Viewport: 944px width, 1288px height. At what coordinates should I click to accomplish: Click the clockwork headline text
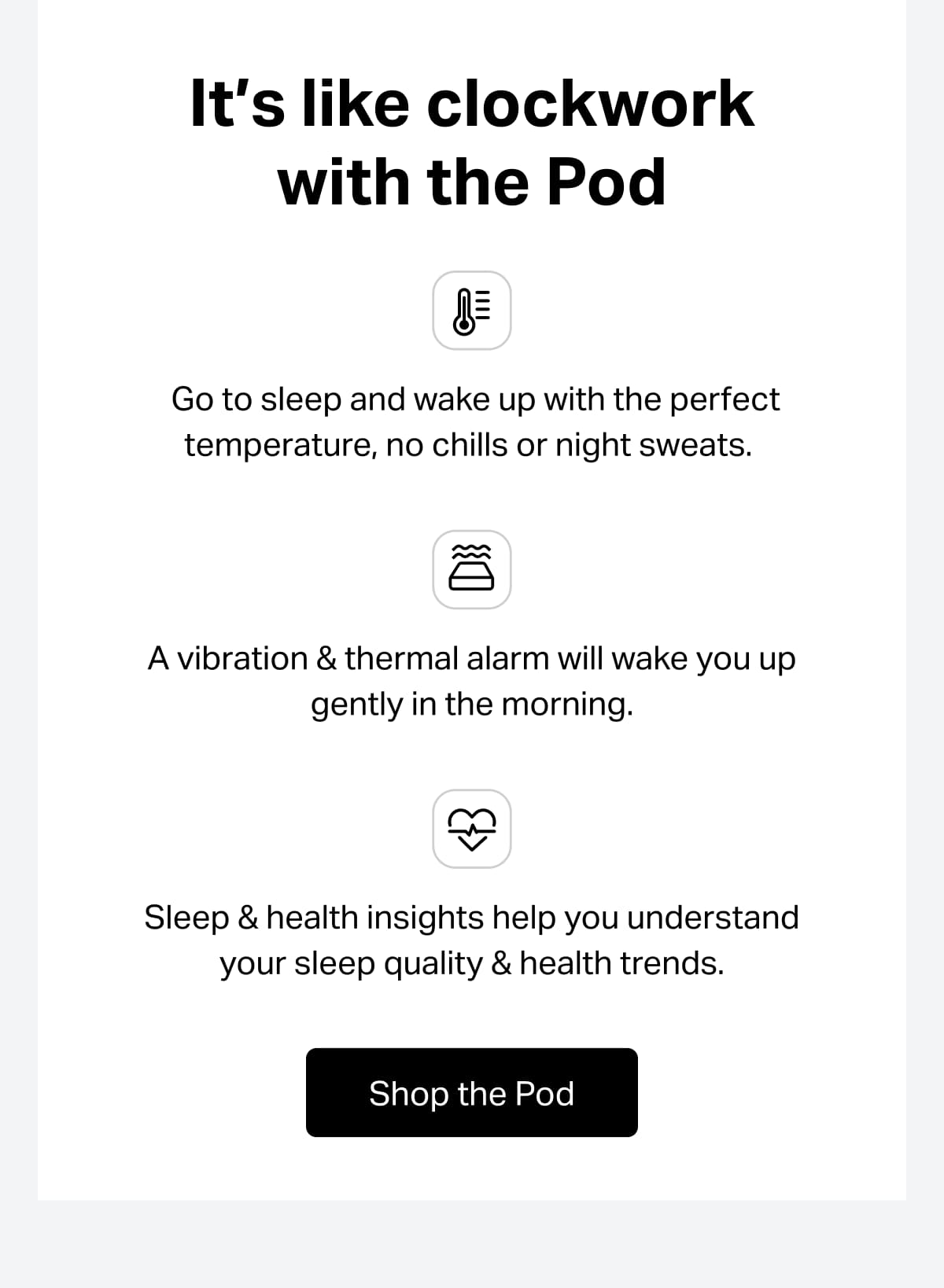[471, 102]
